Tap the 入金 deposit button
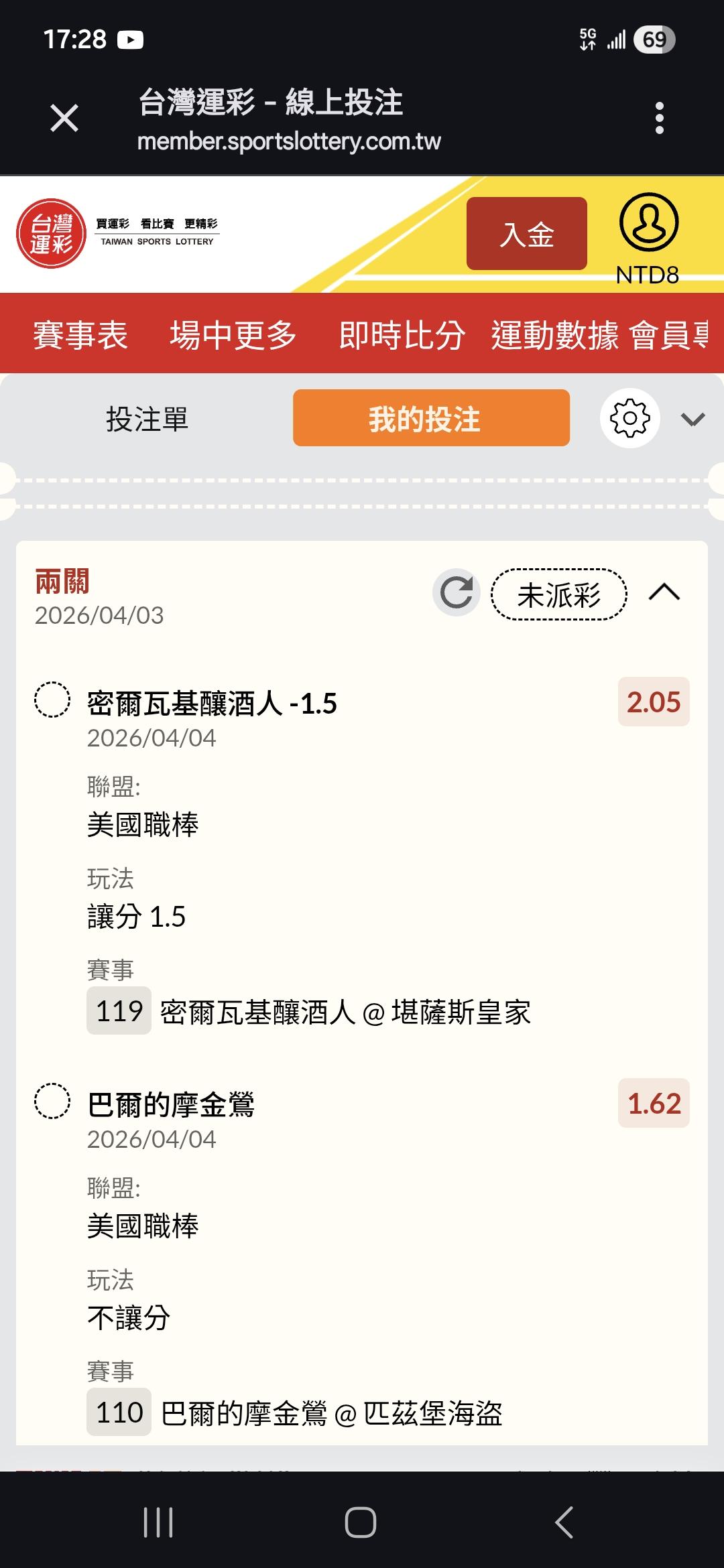 click(x=526, y=234)
